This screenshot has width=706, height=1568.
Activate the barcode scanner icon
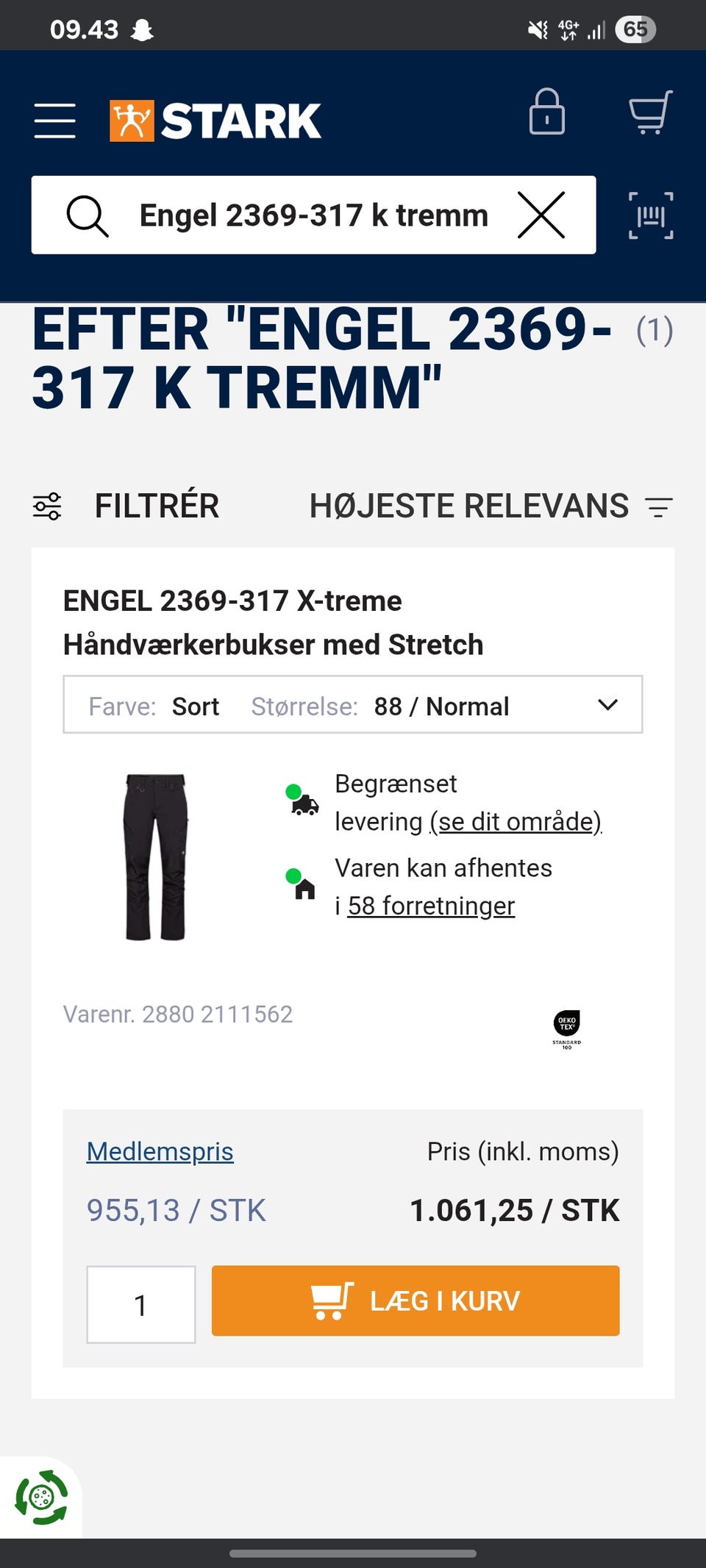click(x=651, y=215)
